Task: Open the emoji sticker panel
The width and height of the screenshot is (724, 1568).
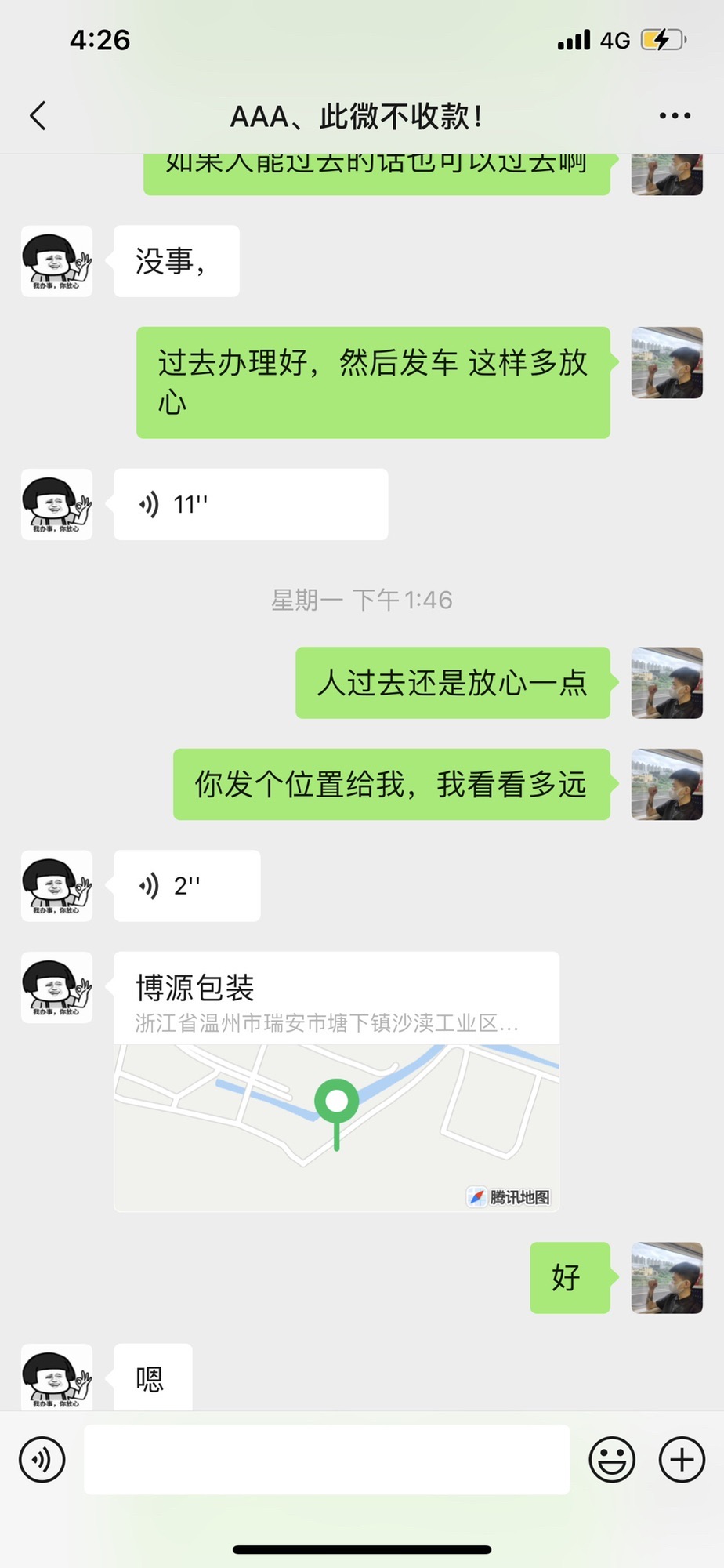Action: tap(611, 1460)
